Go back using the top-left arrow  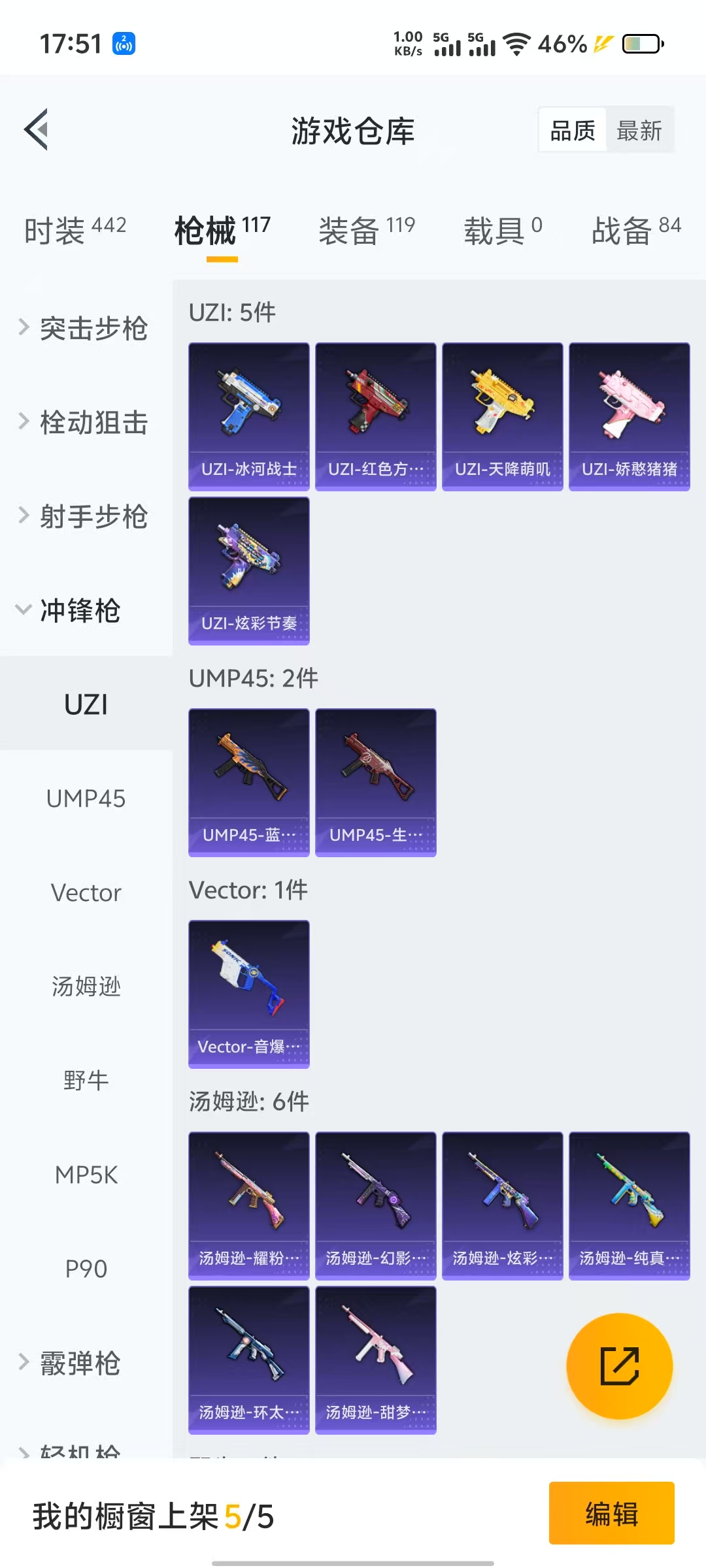37,129
